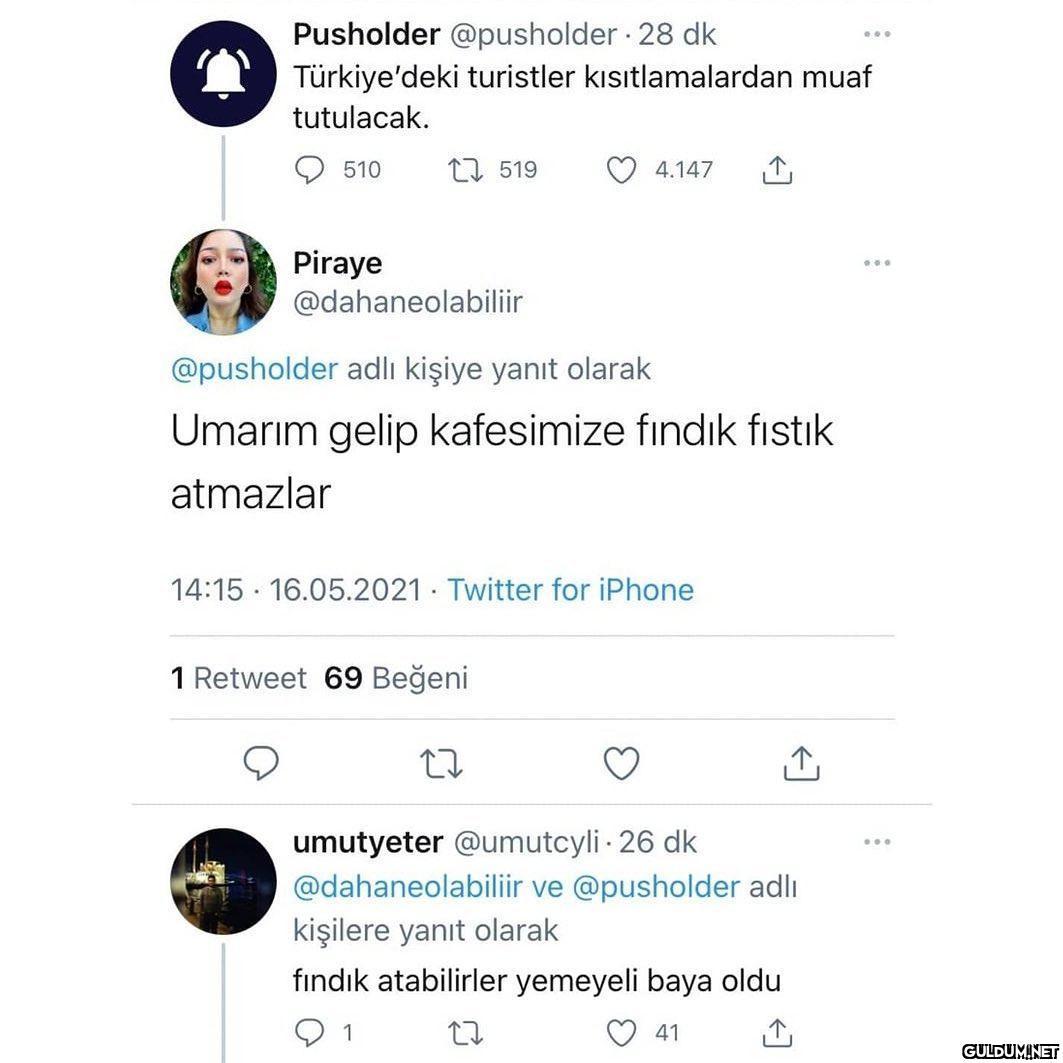This screenshot has height=1063, width=1063.
Task: Open overflow menu on umutyeter's reply
Action: [x=876, y=842]
